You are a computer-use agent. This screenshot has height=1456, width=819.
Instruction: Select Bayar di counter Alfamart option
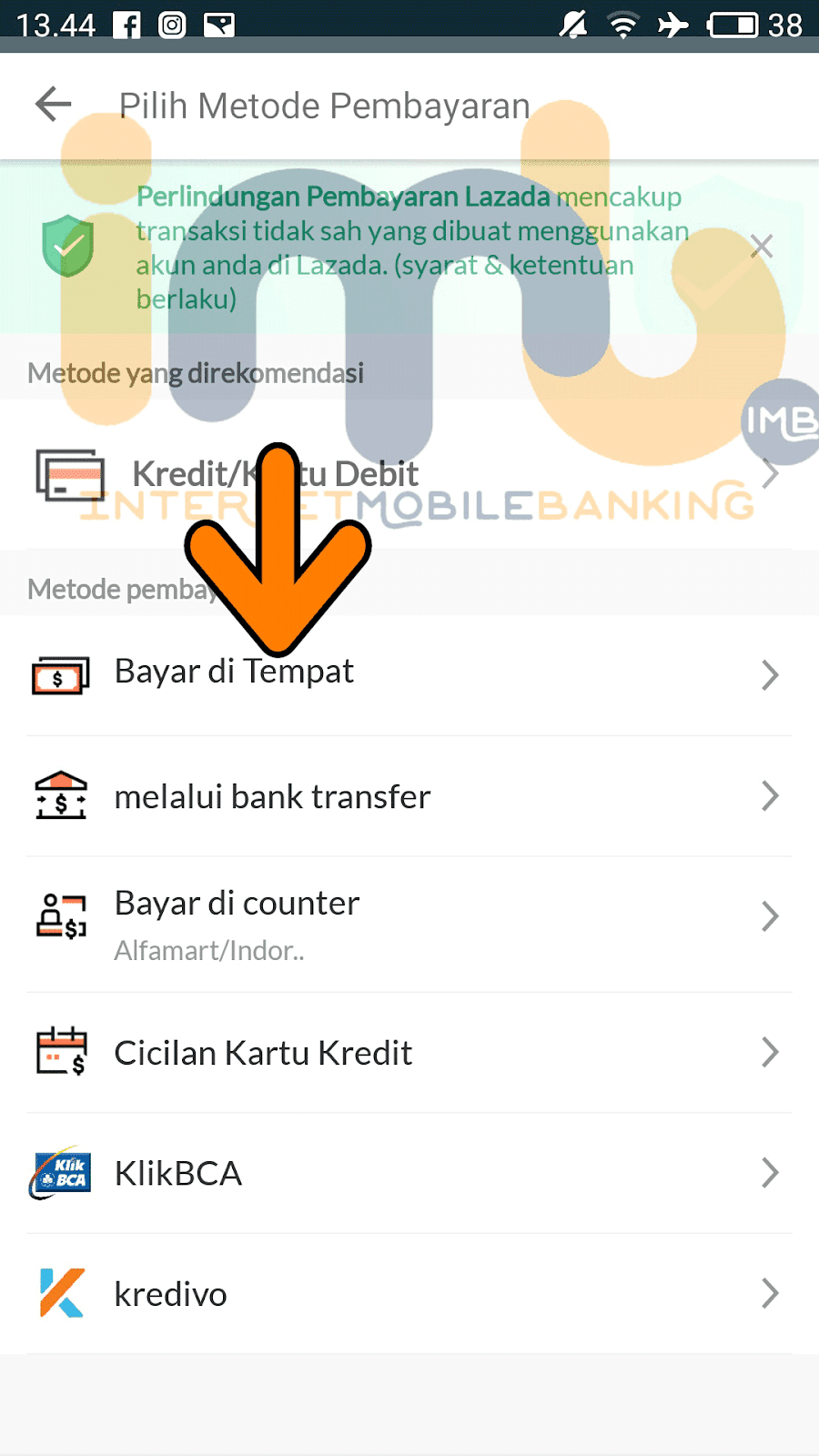pos(409,923)
